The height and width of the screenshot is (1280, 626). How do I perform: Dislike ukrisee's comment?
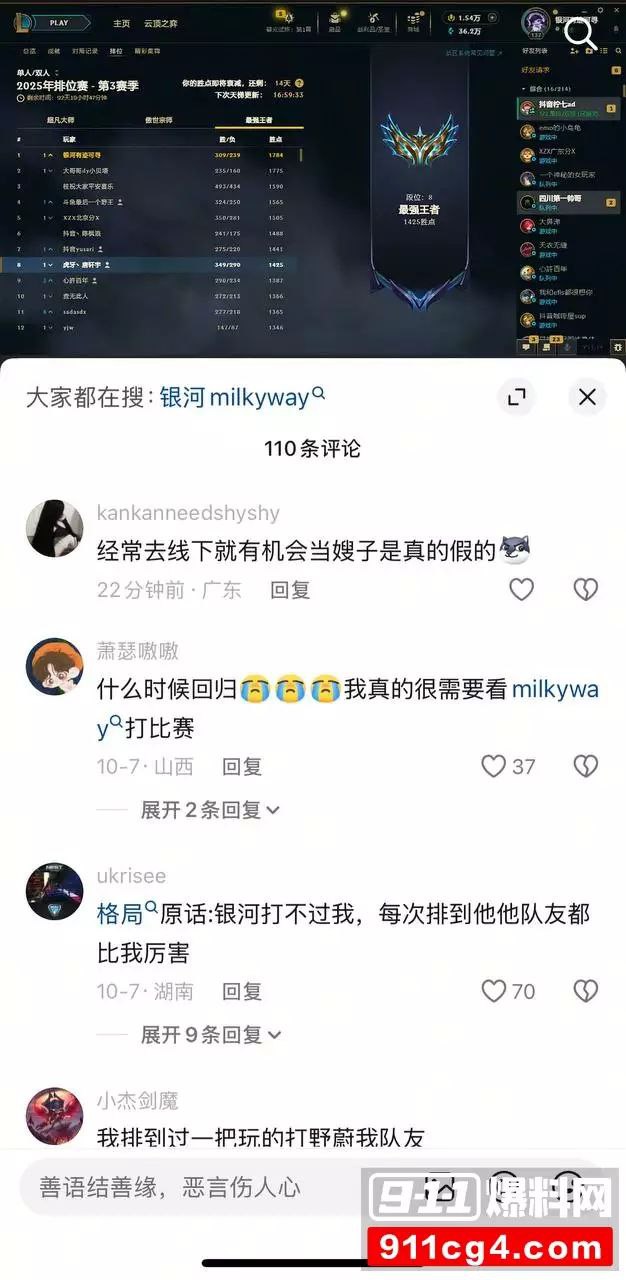point(585,991)
